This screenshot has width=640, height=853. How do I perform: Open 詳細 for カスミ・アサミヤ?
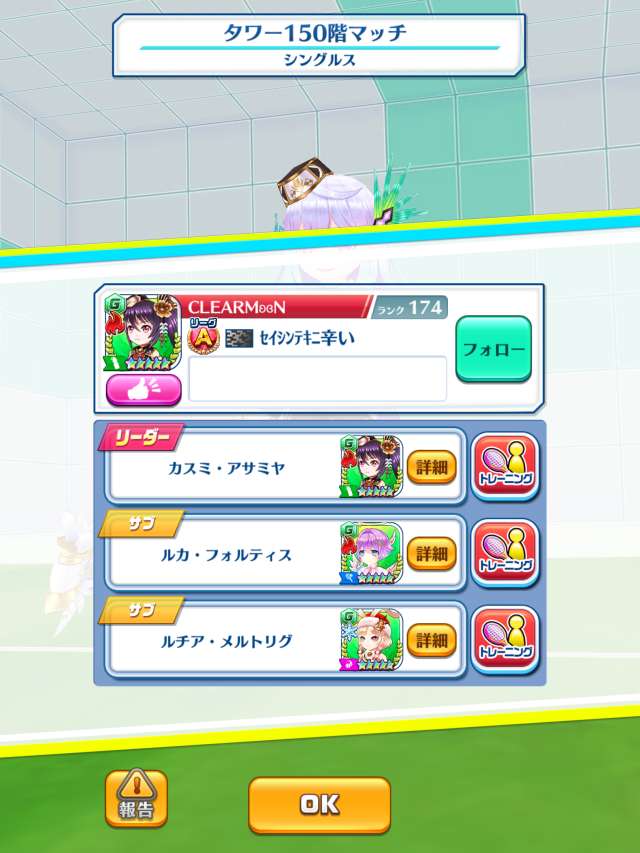pos(431,466)
